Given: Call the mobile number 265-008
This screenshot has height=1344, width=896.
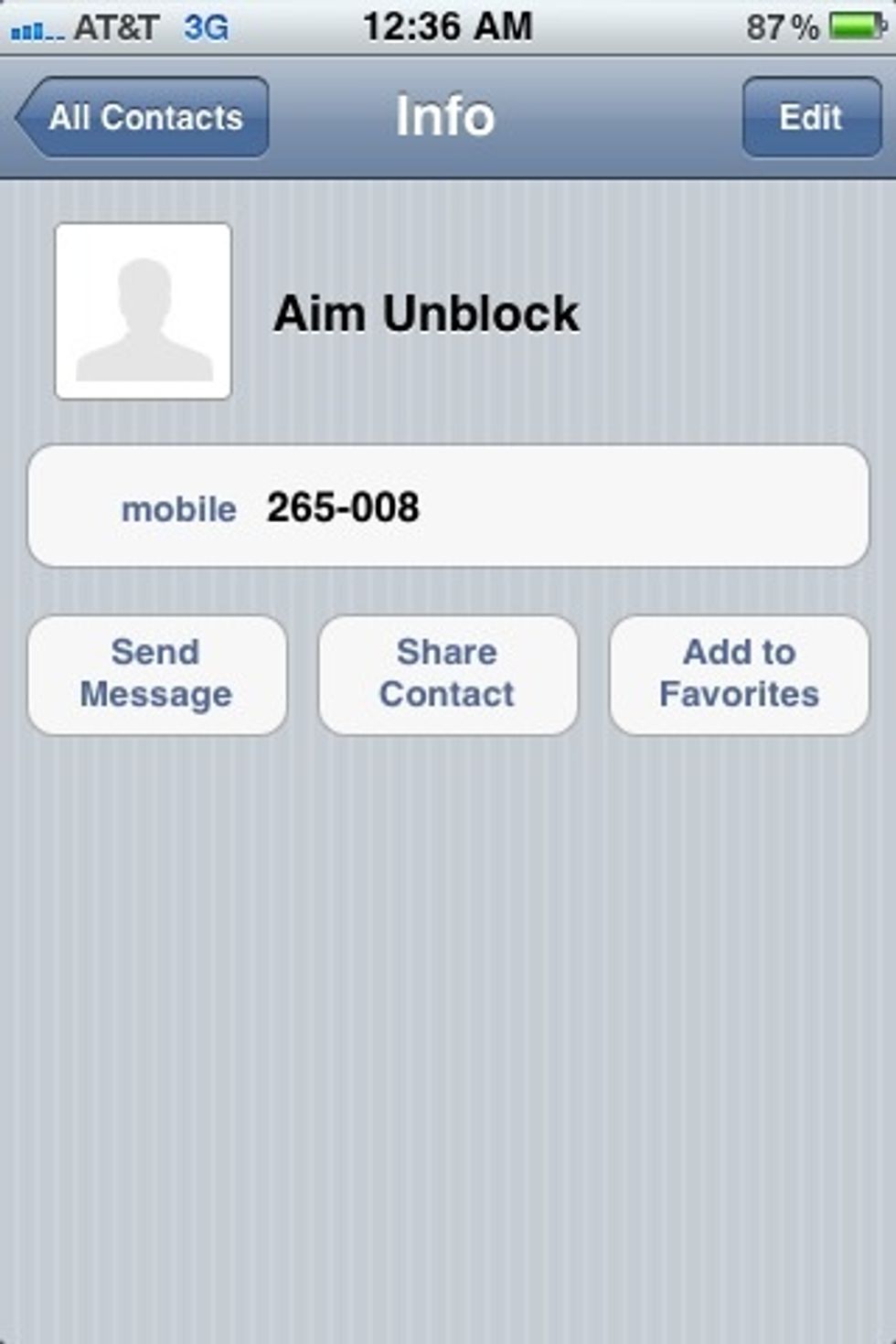Looking at the screenshot, I should [448, 507].
